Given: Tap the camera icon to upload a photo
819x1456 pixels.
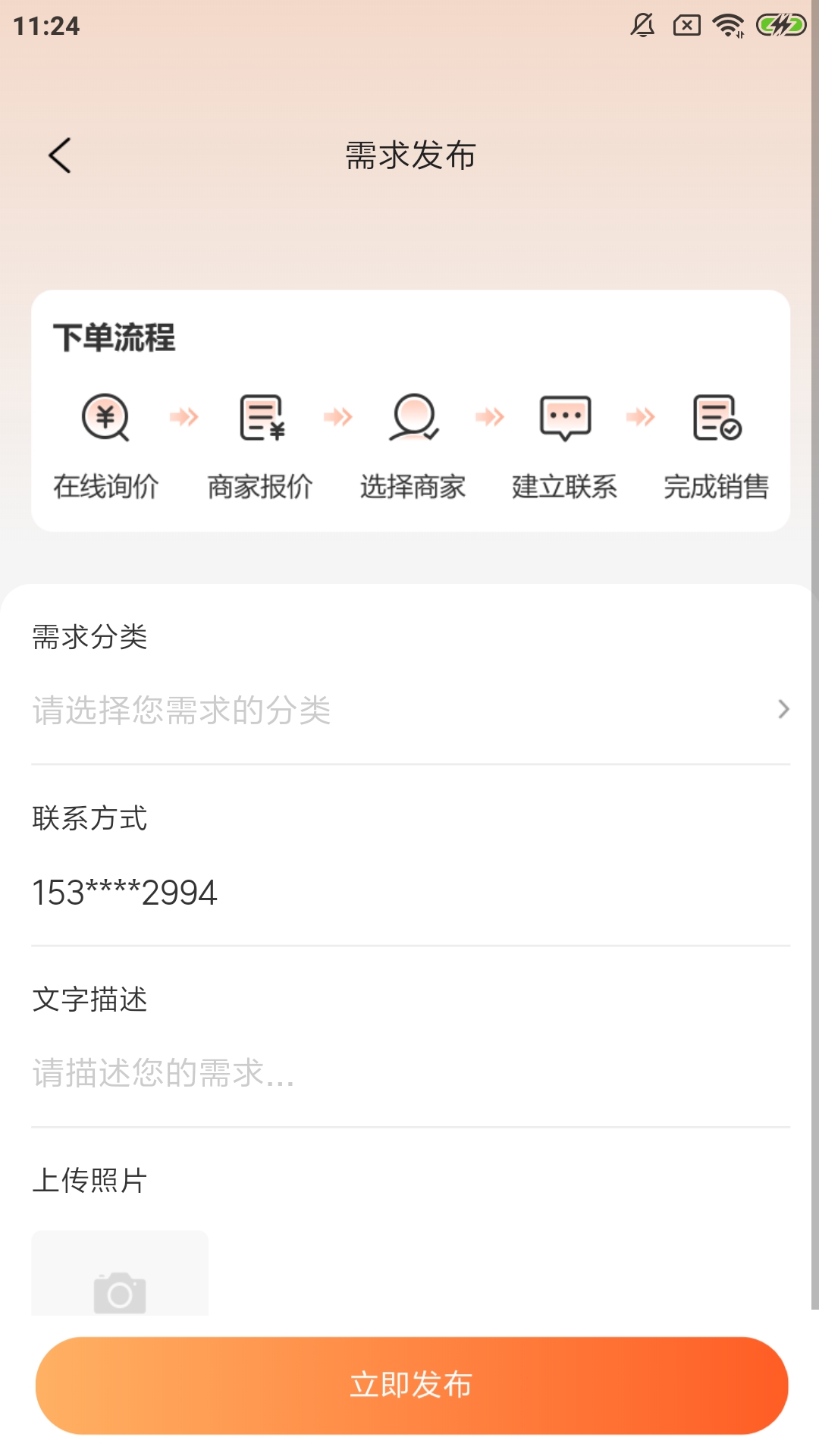Looking at the screenshot, I should pyautogui.click(x=119, y=1291).
